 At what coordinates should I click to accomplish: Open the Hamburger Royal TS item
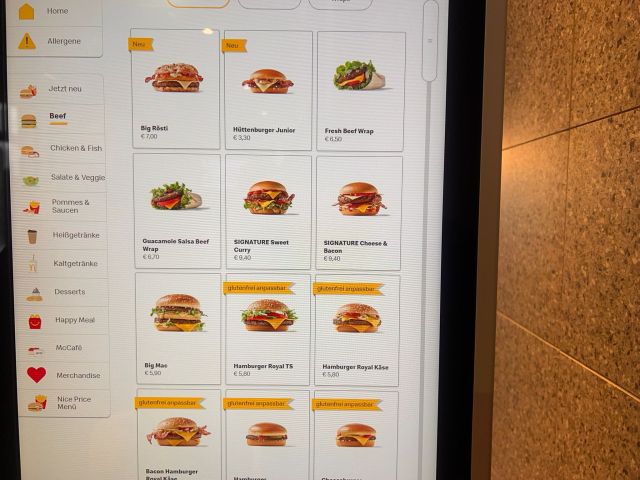(267, 327)
